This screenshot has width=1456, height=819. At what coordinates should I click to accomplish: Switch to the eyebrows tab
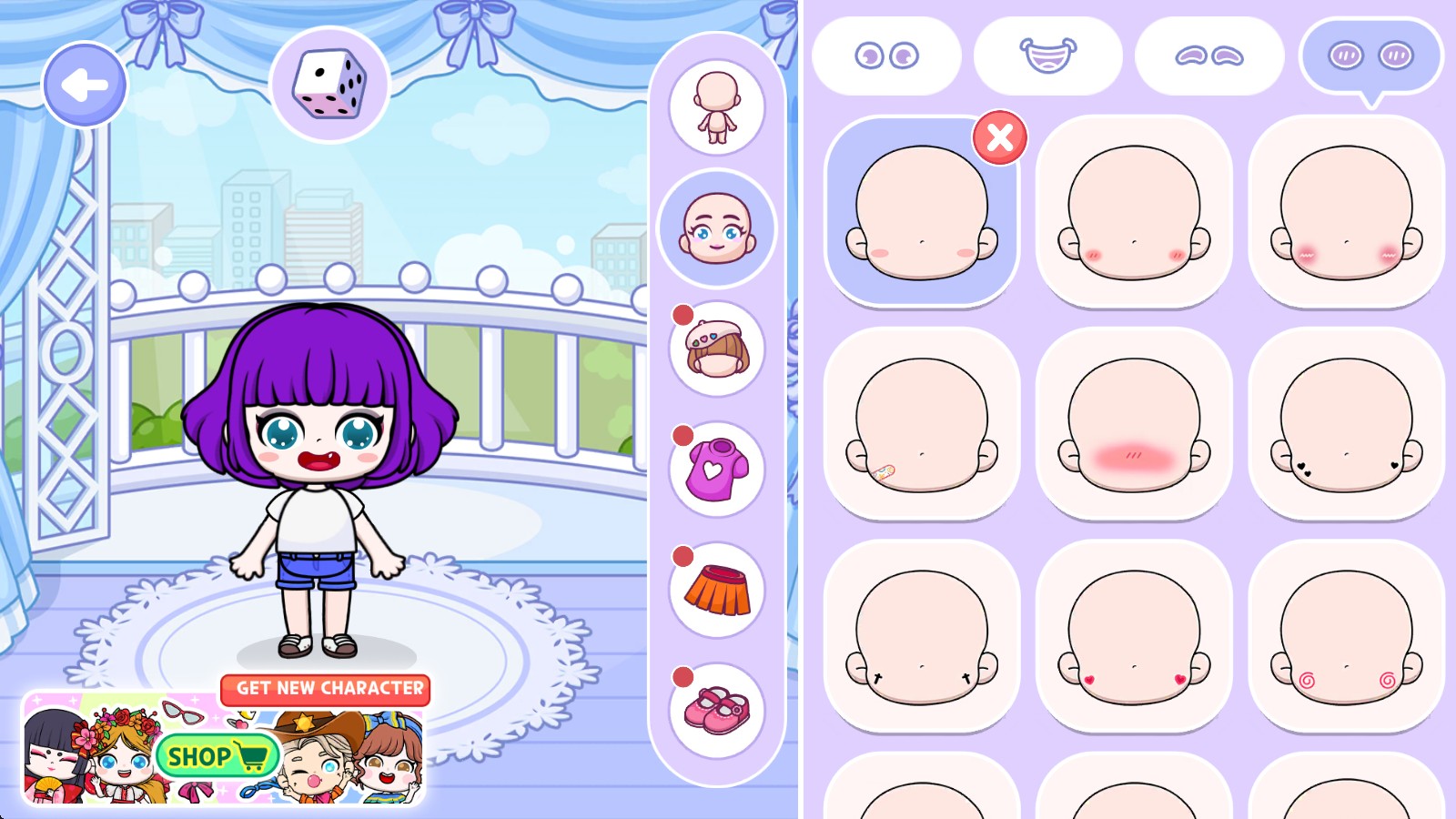(1209, 56)
